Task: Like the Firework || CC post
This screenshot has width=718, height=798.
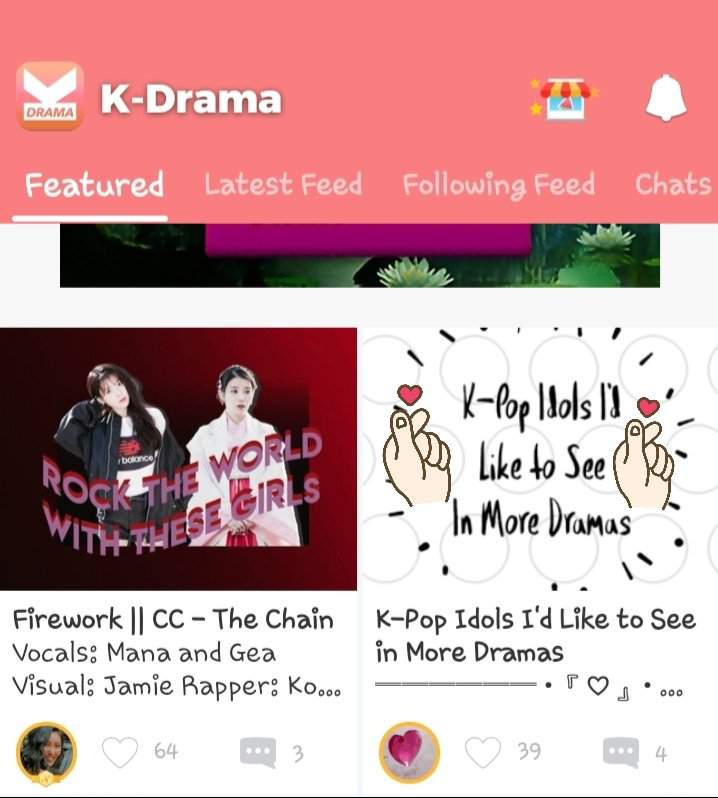Action: pyautogui.click(x=121, y=752)
